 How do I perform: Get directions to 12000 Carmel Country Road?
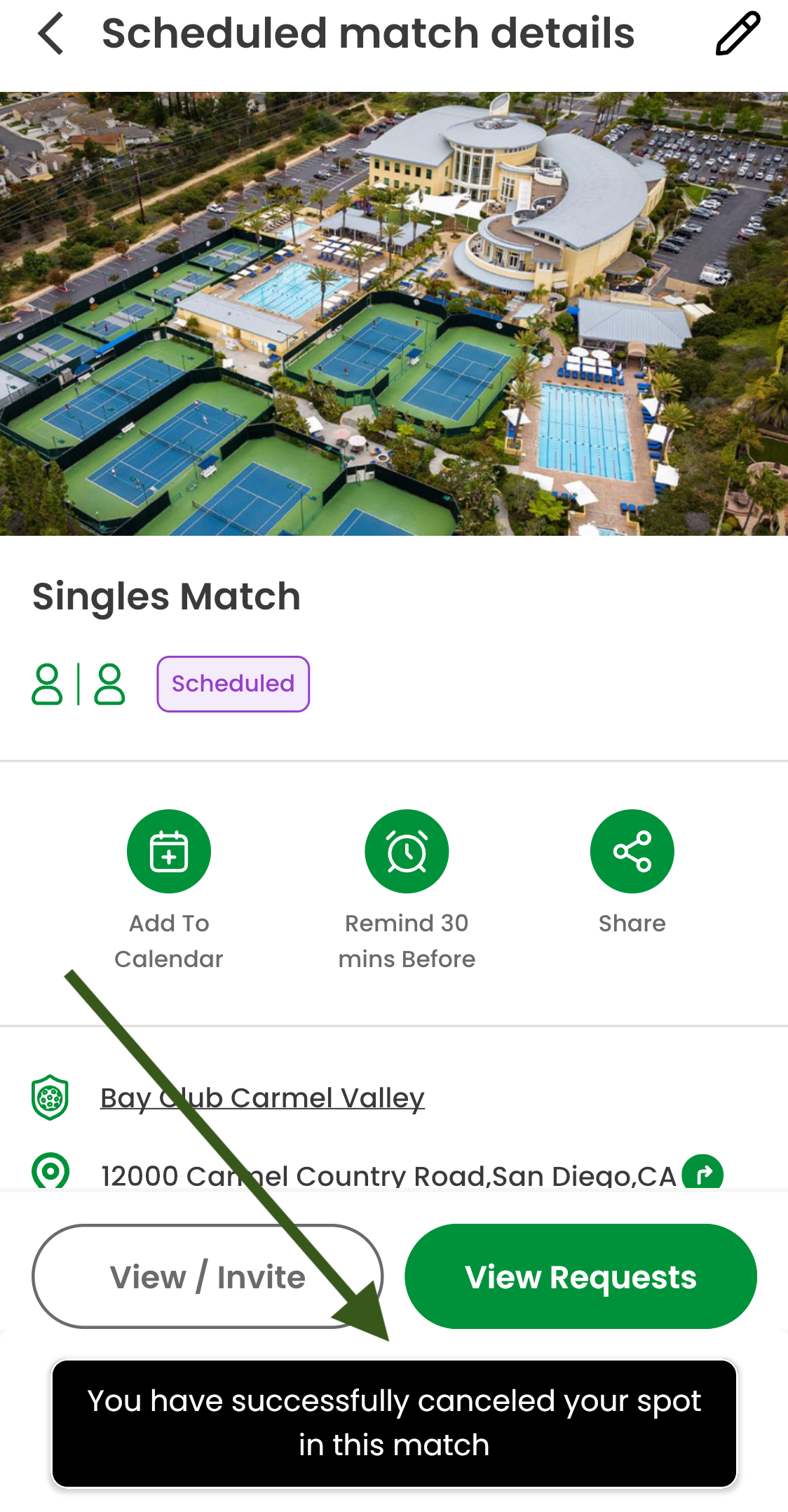(702, 1174)
